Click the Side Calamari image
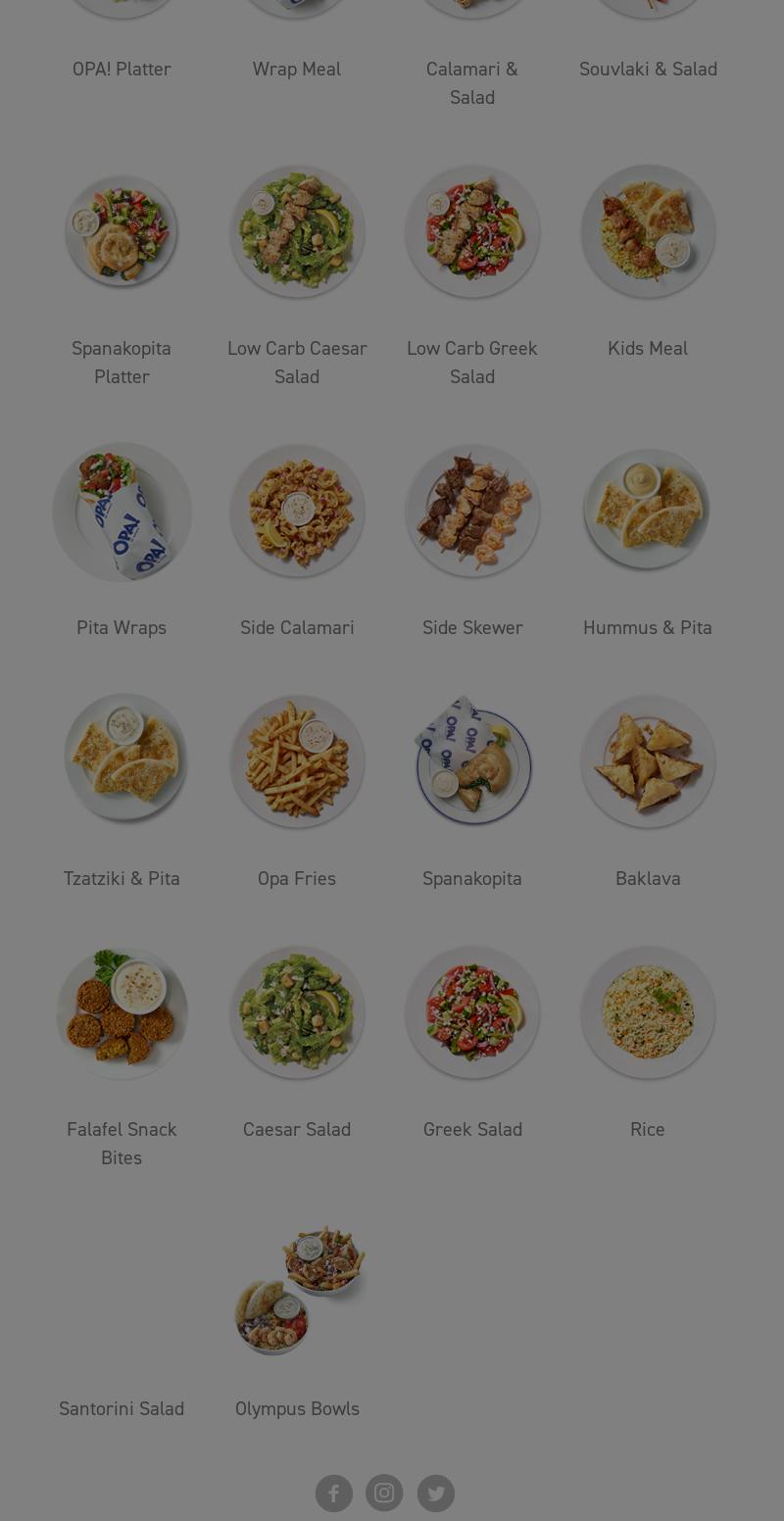 [x=297, y=511]
